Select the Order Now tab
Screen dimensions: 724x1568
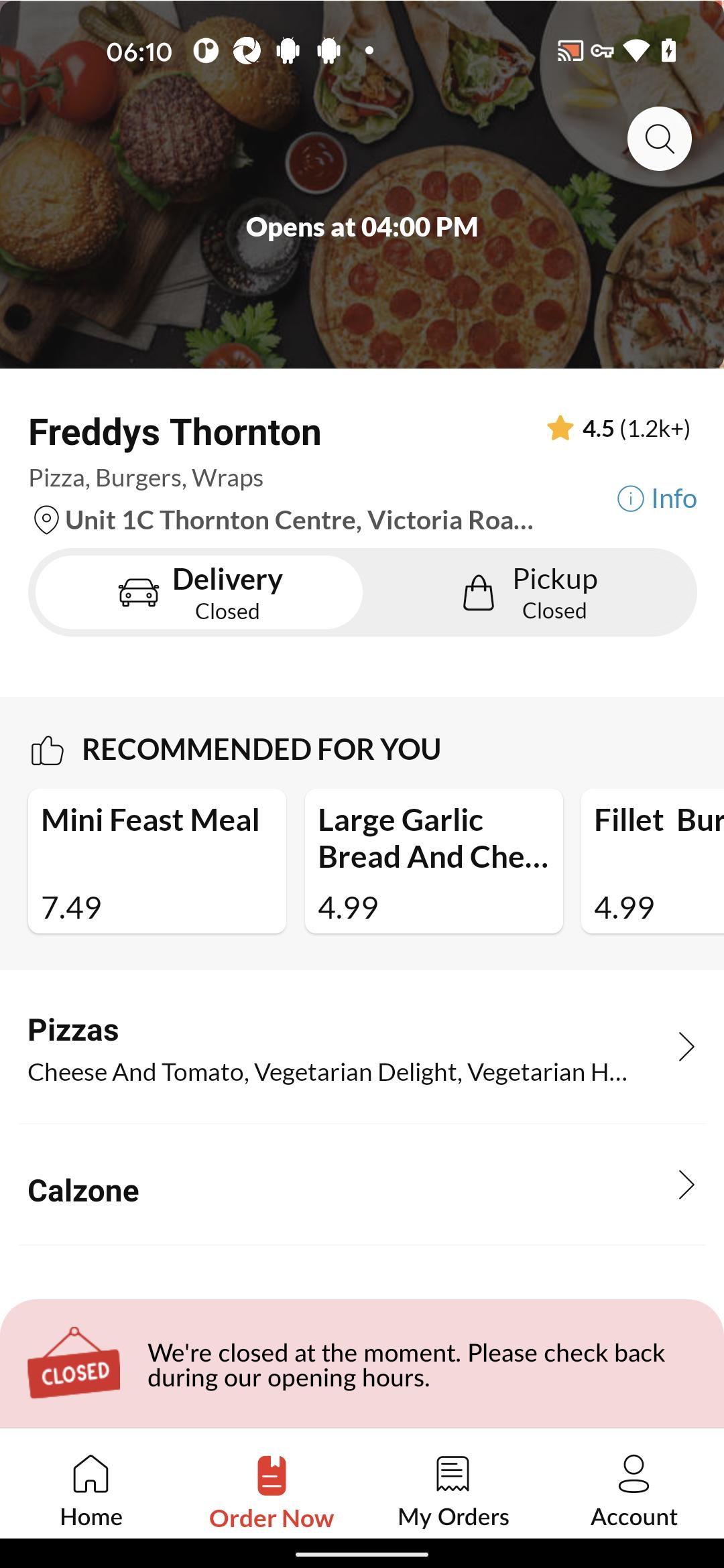(271, 1490)
